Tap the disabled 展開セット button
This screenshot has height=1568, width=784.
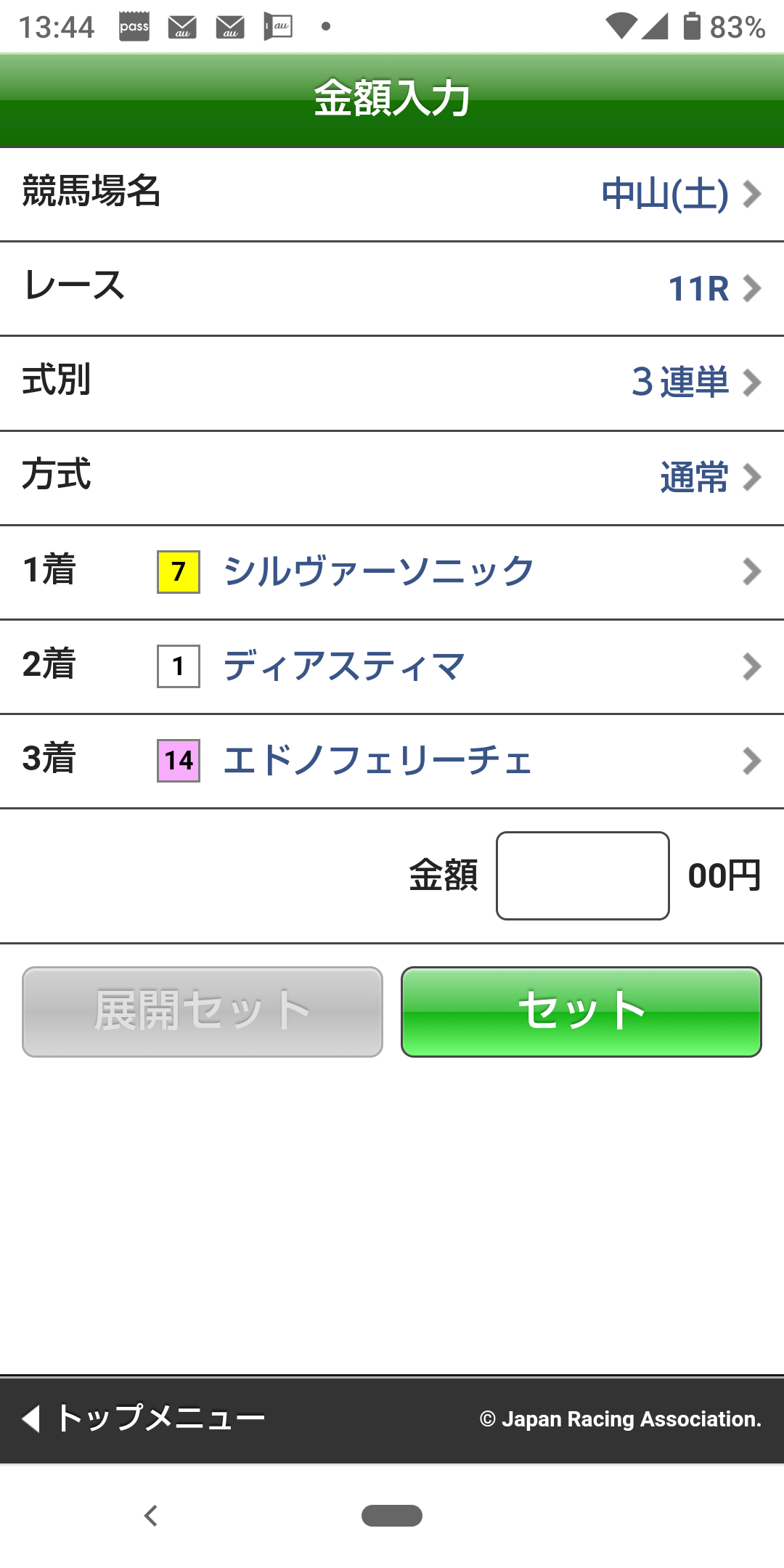[201, 1010]
